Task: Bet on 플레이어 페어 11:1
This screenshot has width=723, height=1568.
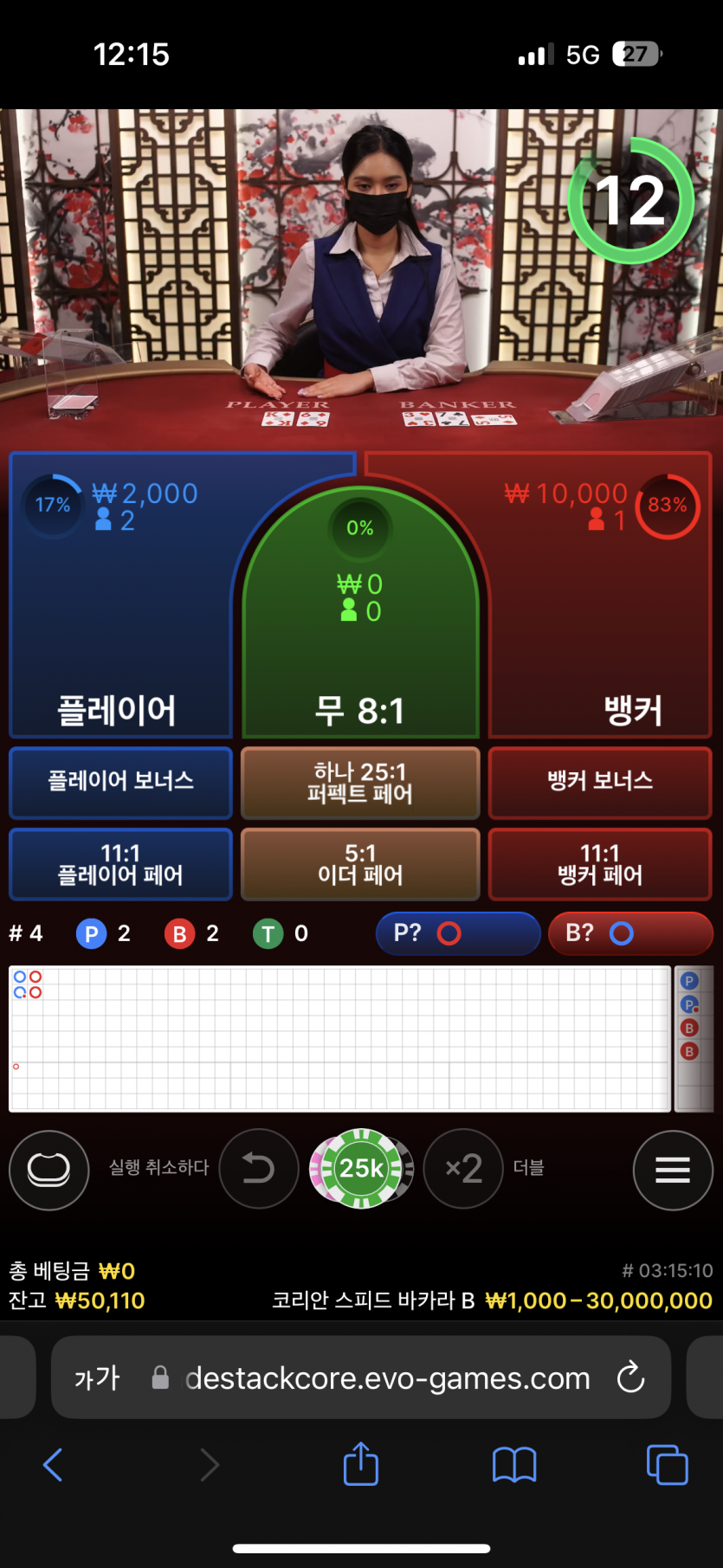Action: [120, 864]
